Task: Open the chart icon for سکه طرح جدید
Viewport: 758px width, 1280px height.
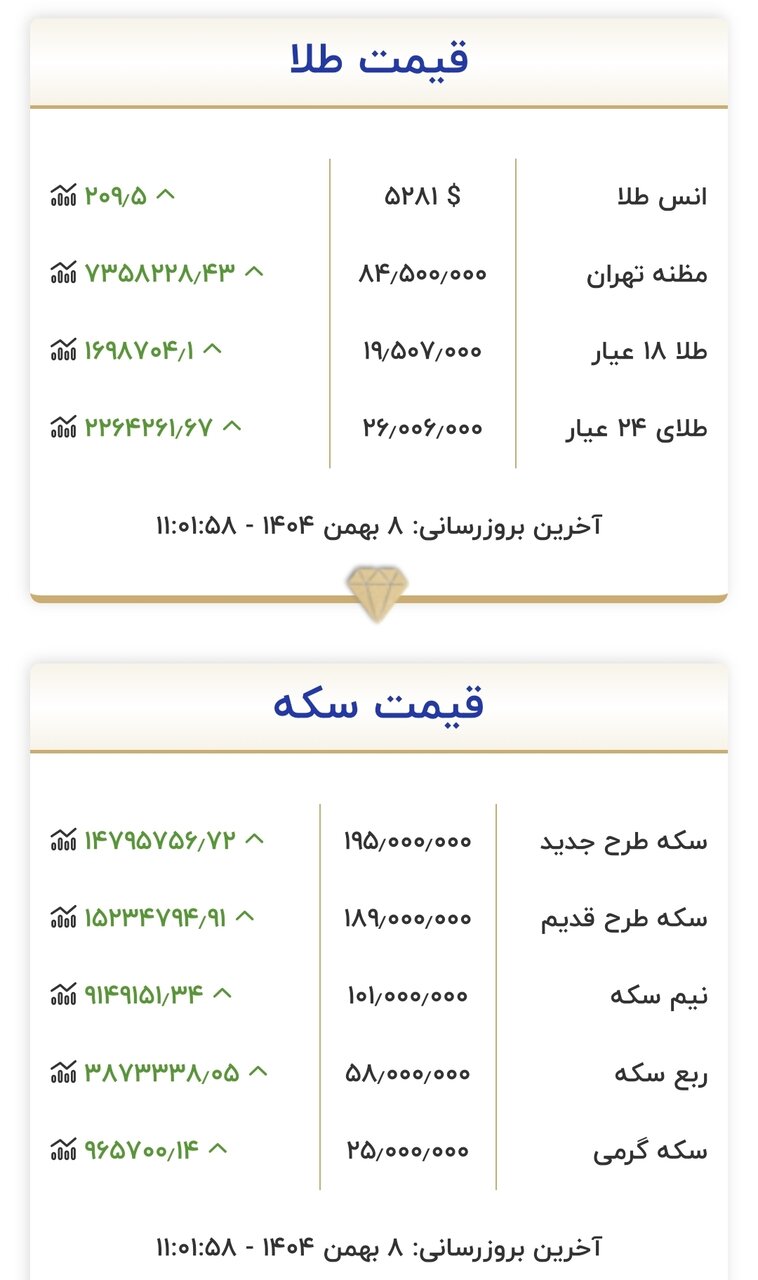Action: pyautogui.click(x=63, y=840)
